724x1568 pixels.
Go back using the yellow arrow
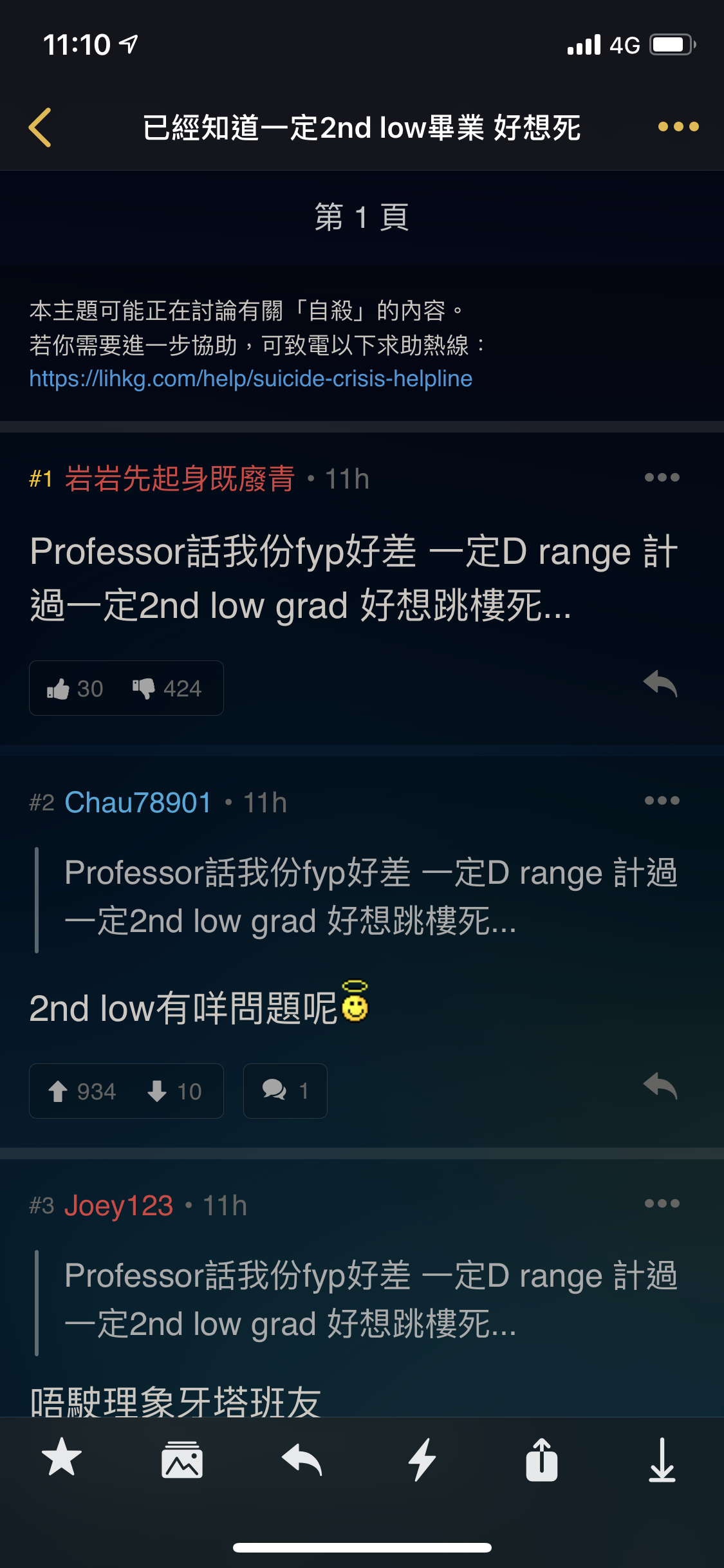click(x=40, y=127)
